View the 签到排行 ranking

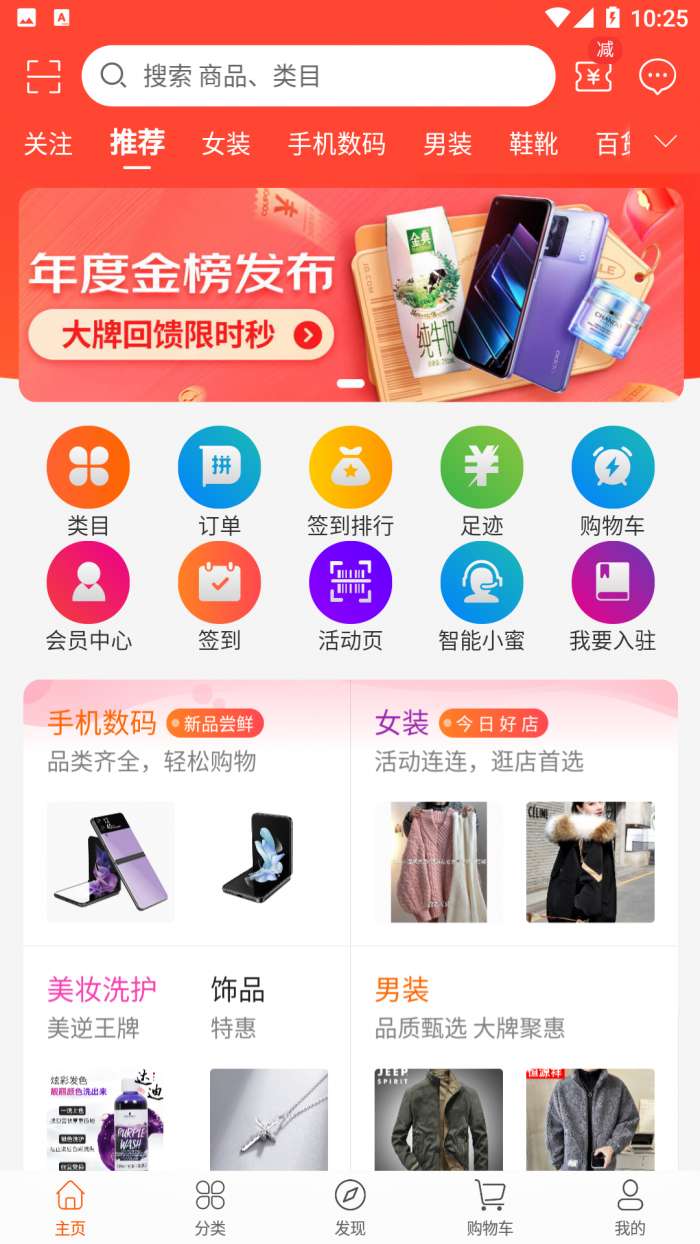click(350, 482)
